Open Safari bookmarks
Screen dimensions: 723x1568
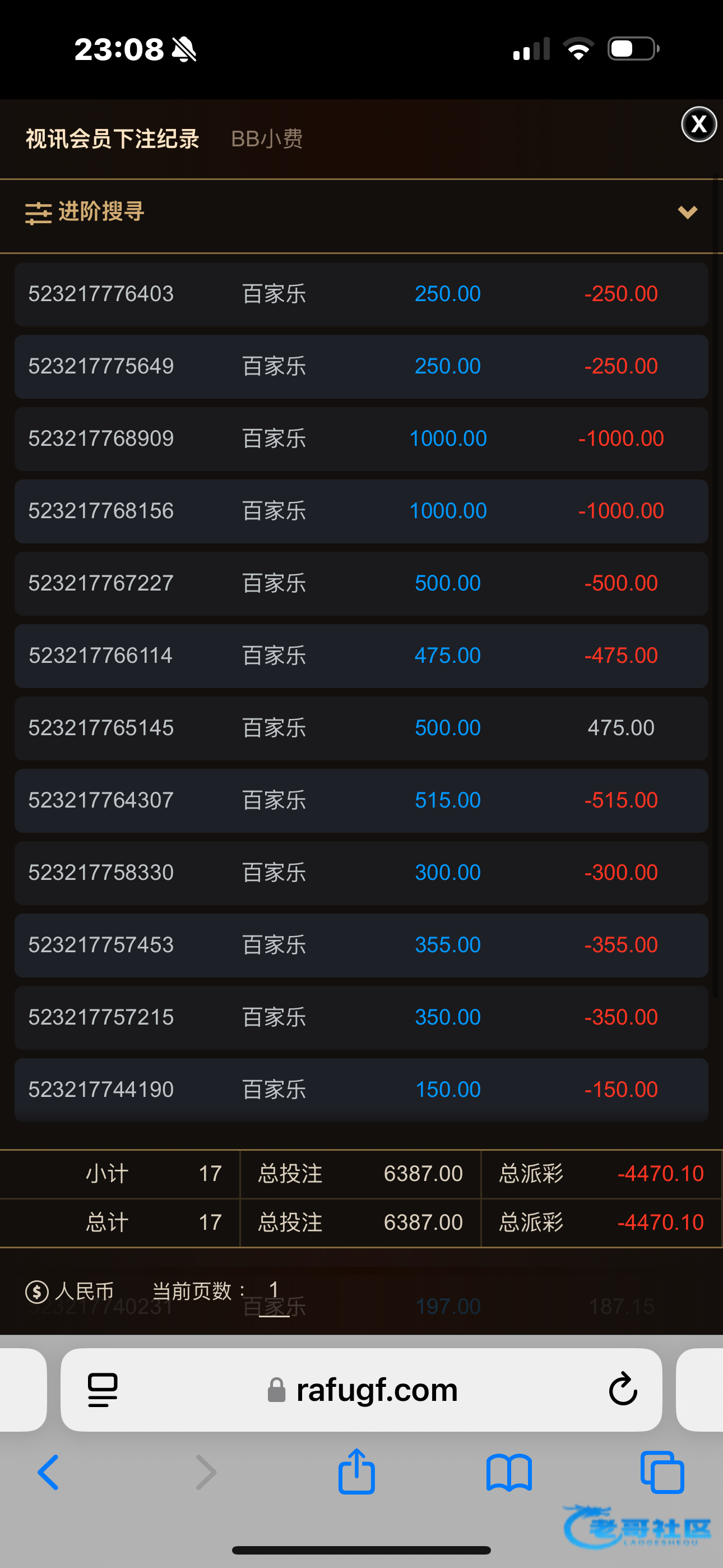pyautogui.click(x=509, y=1472)
